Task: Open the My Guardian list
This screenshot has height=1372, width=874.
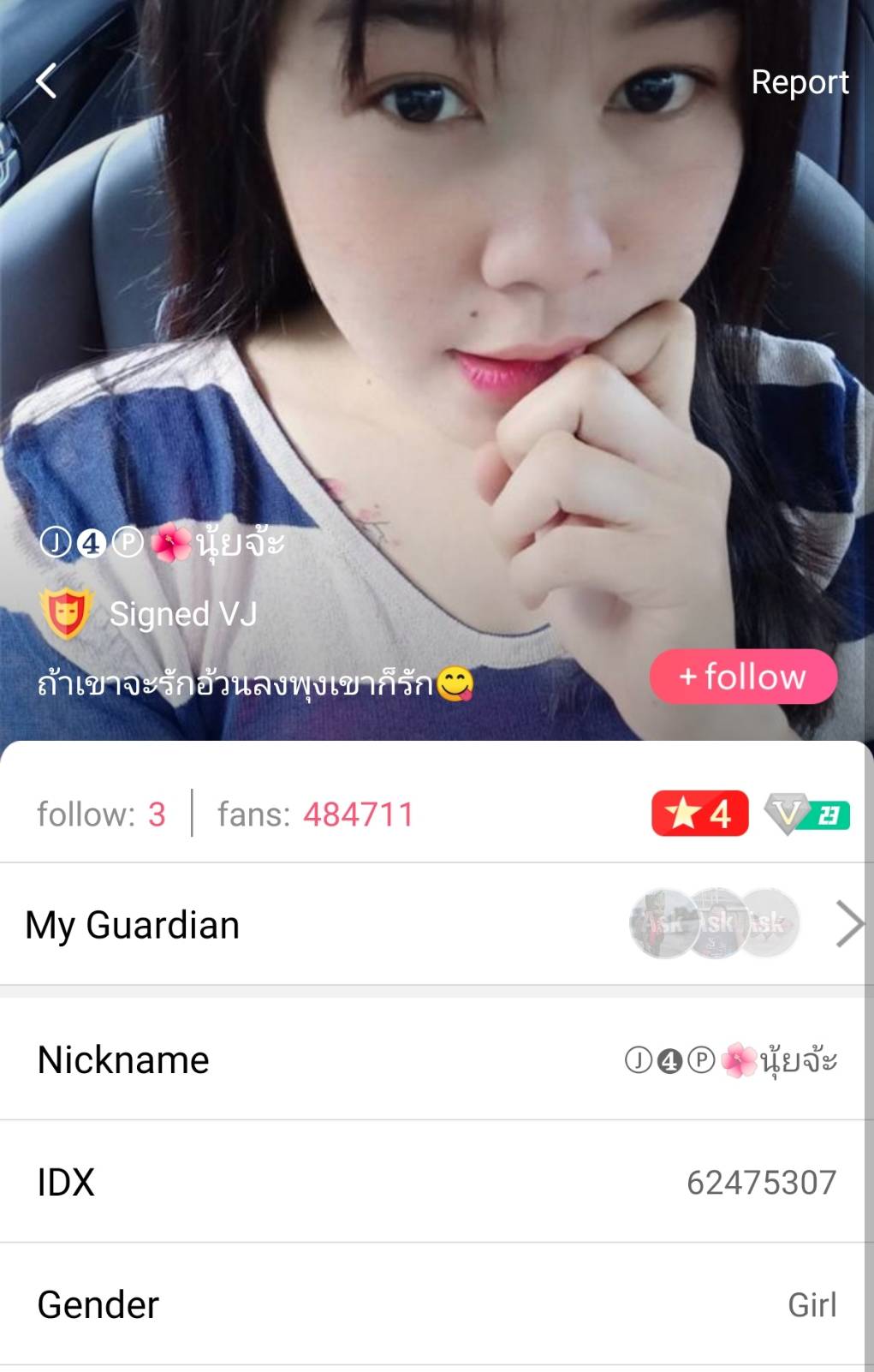Action: pyautogui.click(x=437, y=925)
